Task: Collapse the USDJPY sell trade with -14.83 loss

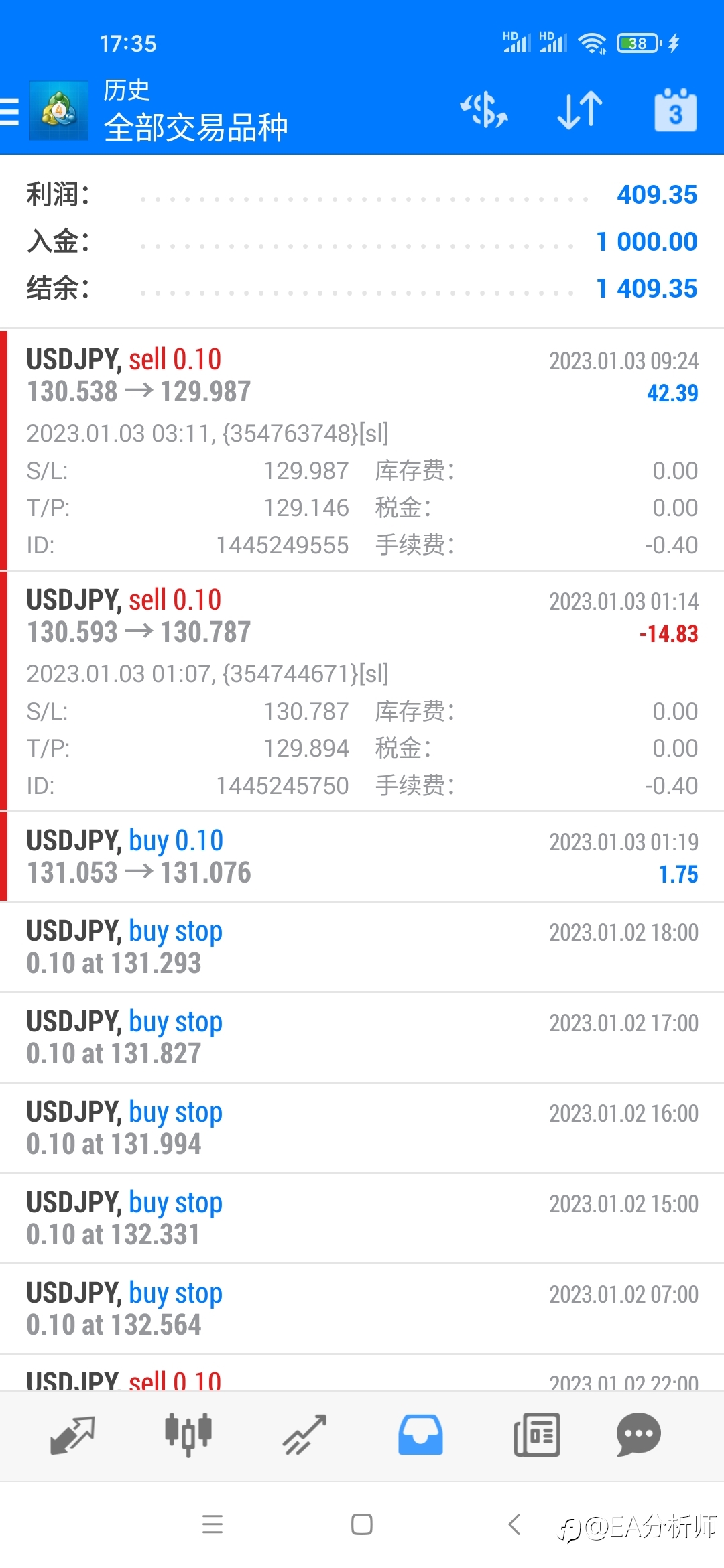Action: (x=362, y=691)
